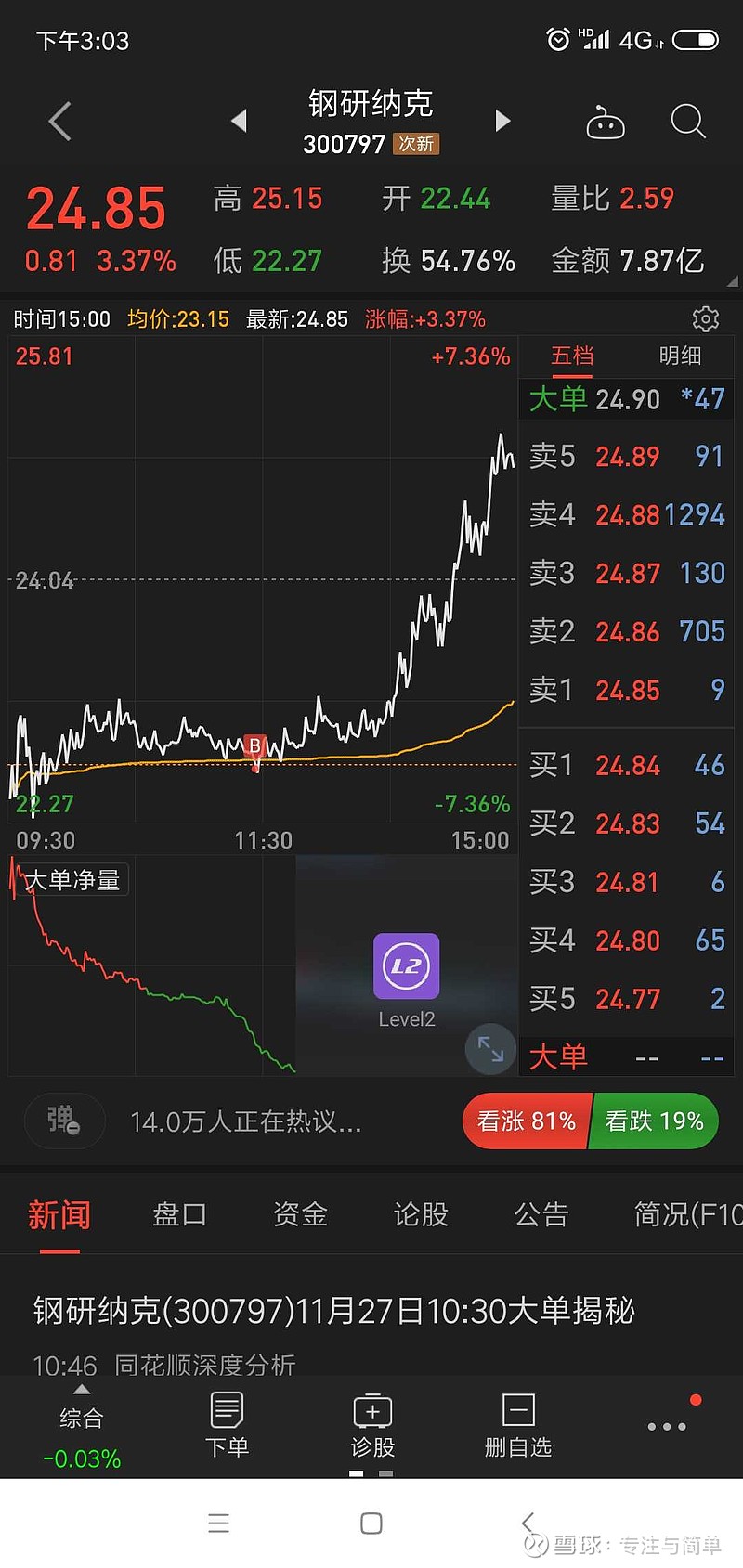Switch to previous stock with left arrow
The width and height of the screenshot is (743, 1568).
(x=239, y=121)
